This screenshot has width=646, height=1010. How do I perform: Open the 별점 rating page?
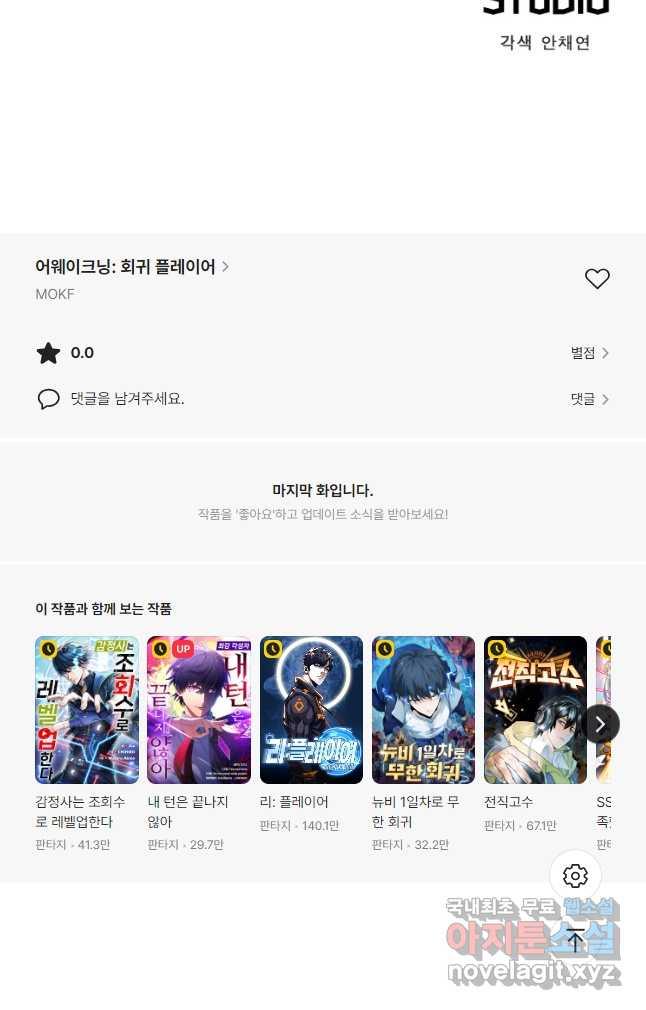click(x=589, y=353)
